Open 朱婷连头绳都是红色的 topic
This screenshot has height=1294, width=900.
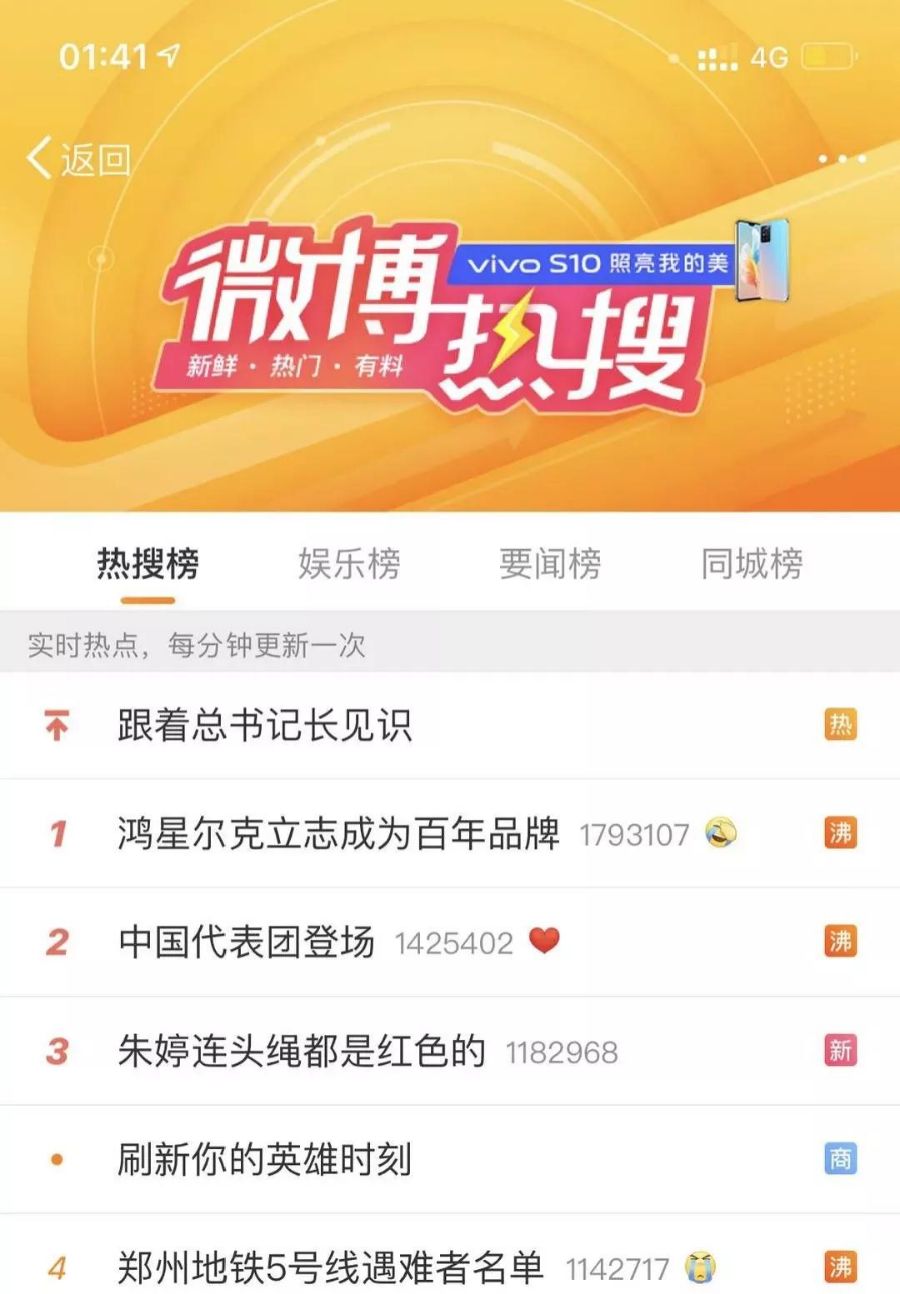(x=301, y=1051)
